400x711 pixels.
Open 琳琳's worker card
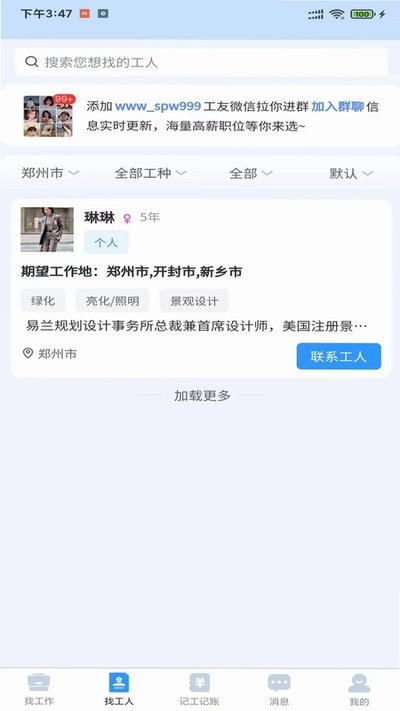[200, 288]
